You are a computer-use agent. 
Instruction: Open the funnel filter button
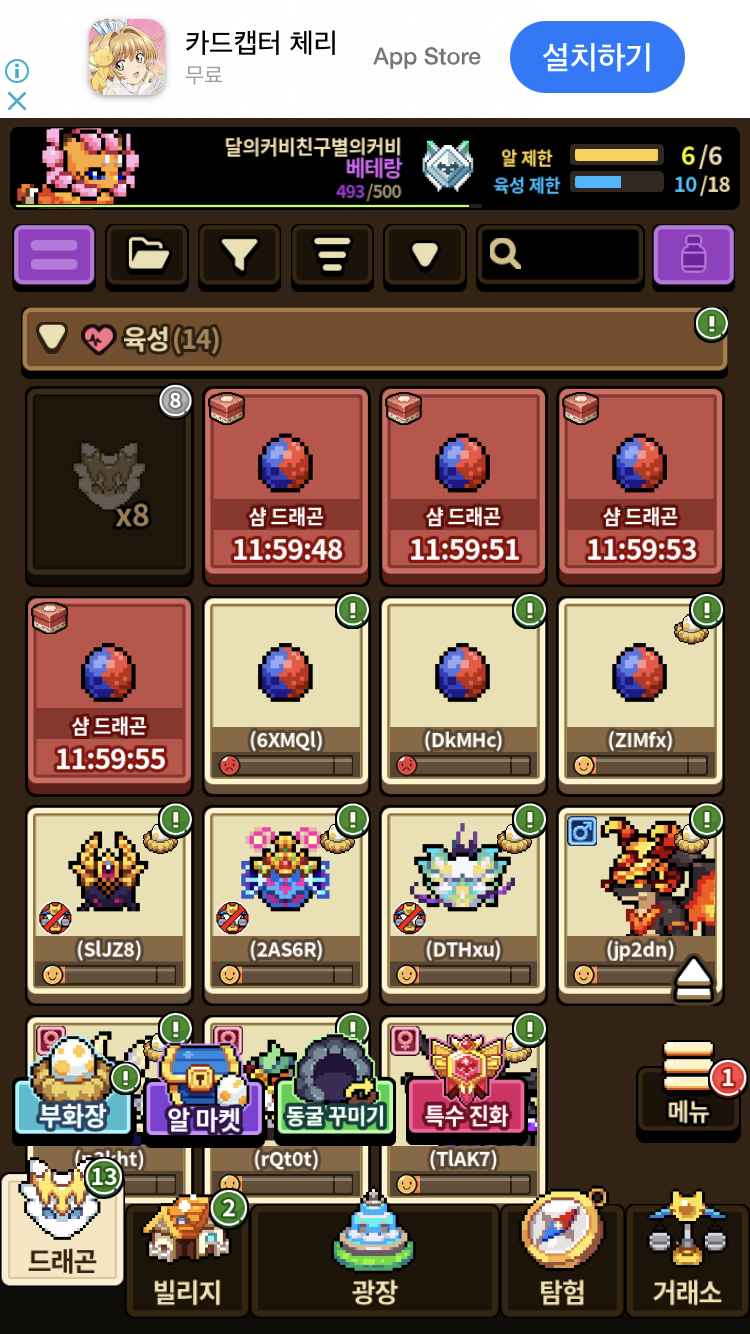click(239, 255)
